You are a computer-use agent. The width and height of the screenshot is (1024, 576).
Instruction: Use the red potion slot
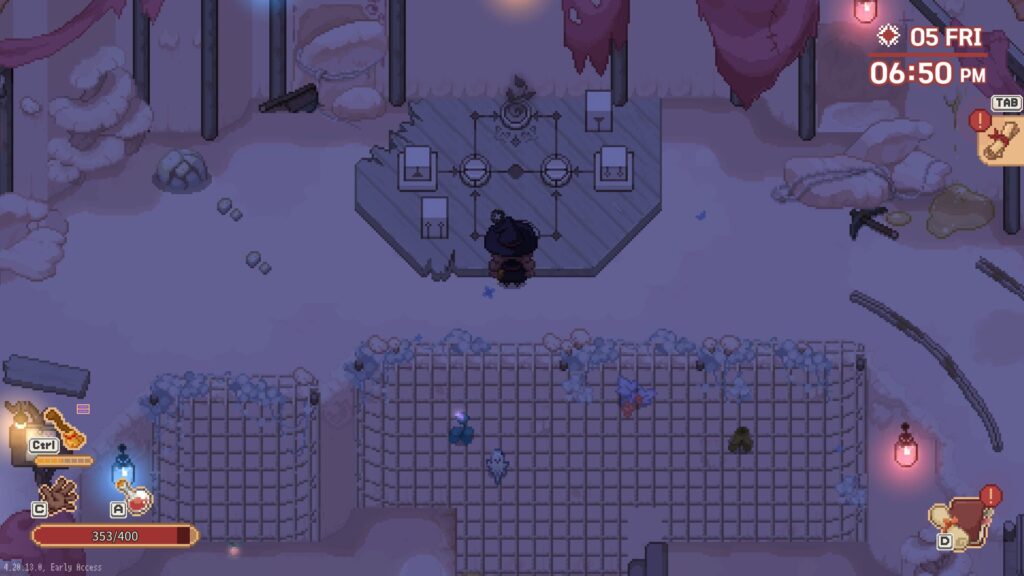tap(135, 497)
